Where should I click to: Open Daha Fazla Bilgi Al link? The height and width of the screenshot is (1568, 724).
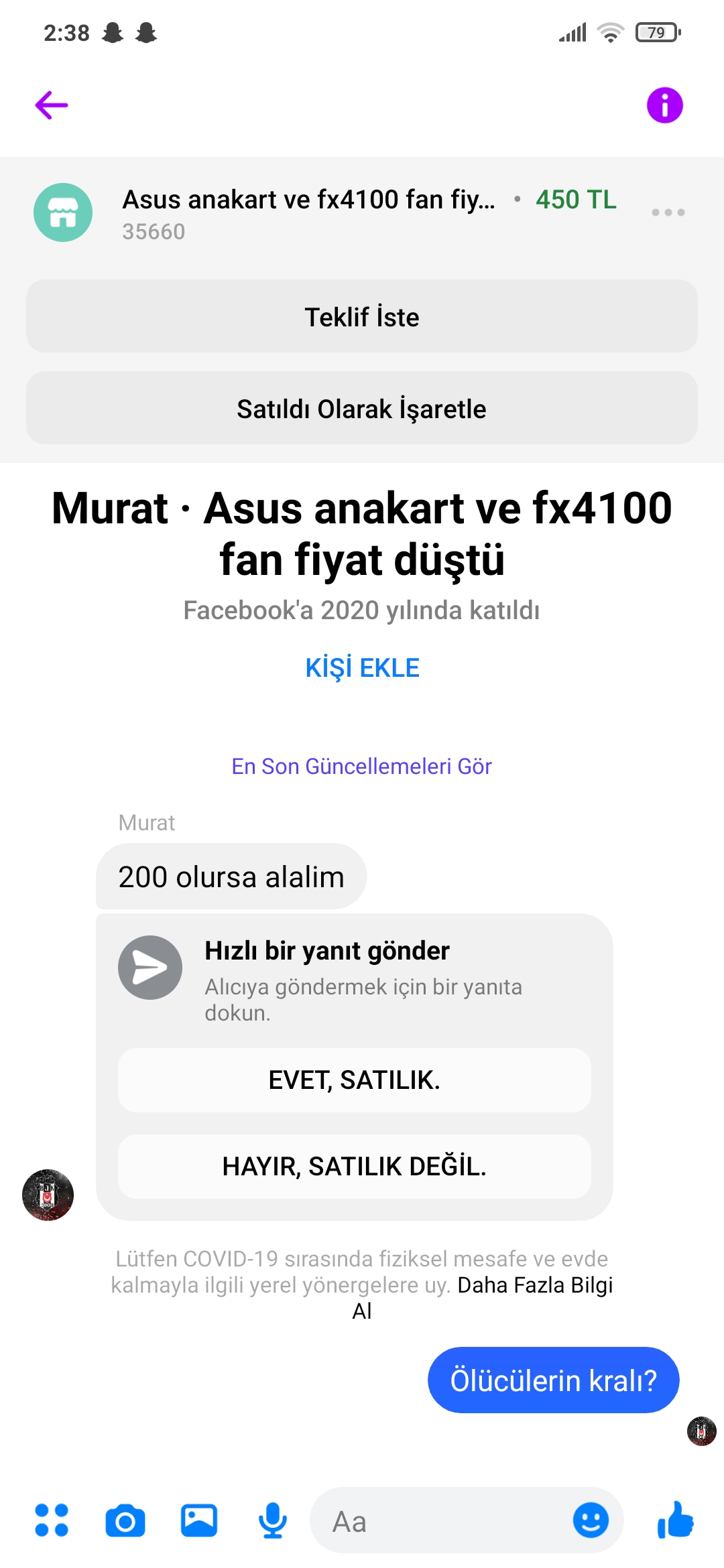534,1285
